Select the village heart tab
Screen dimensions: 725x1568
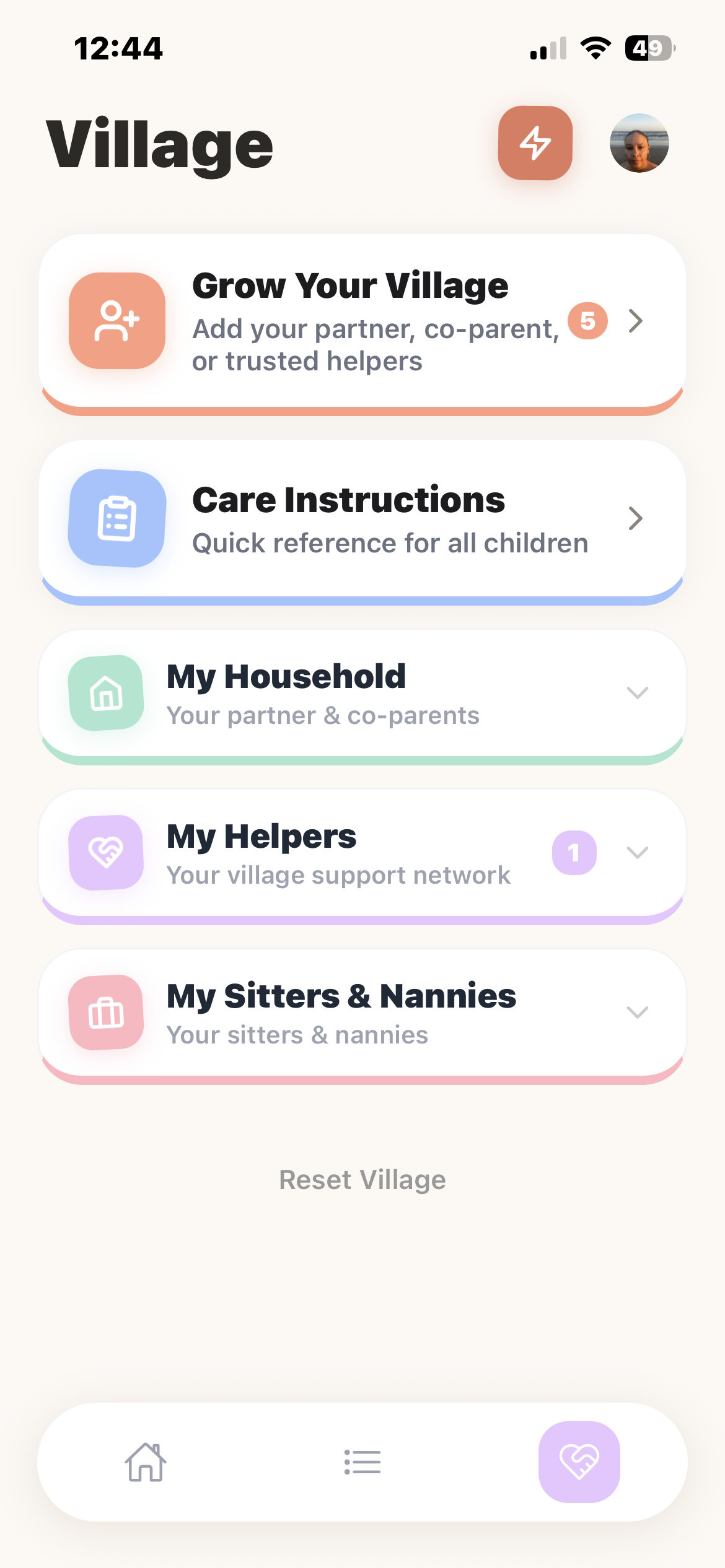[579, 1462]
